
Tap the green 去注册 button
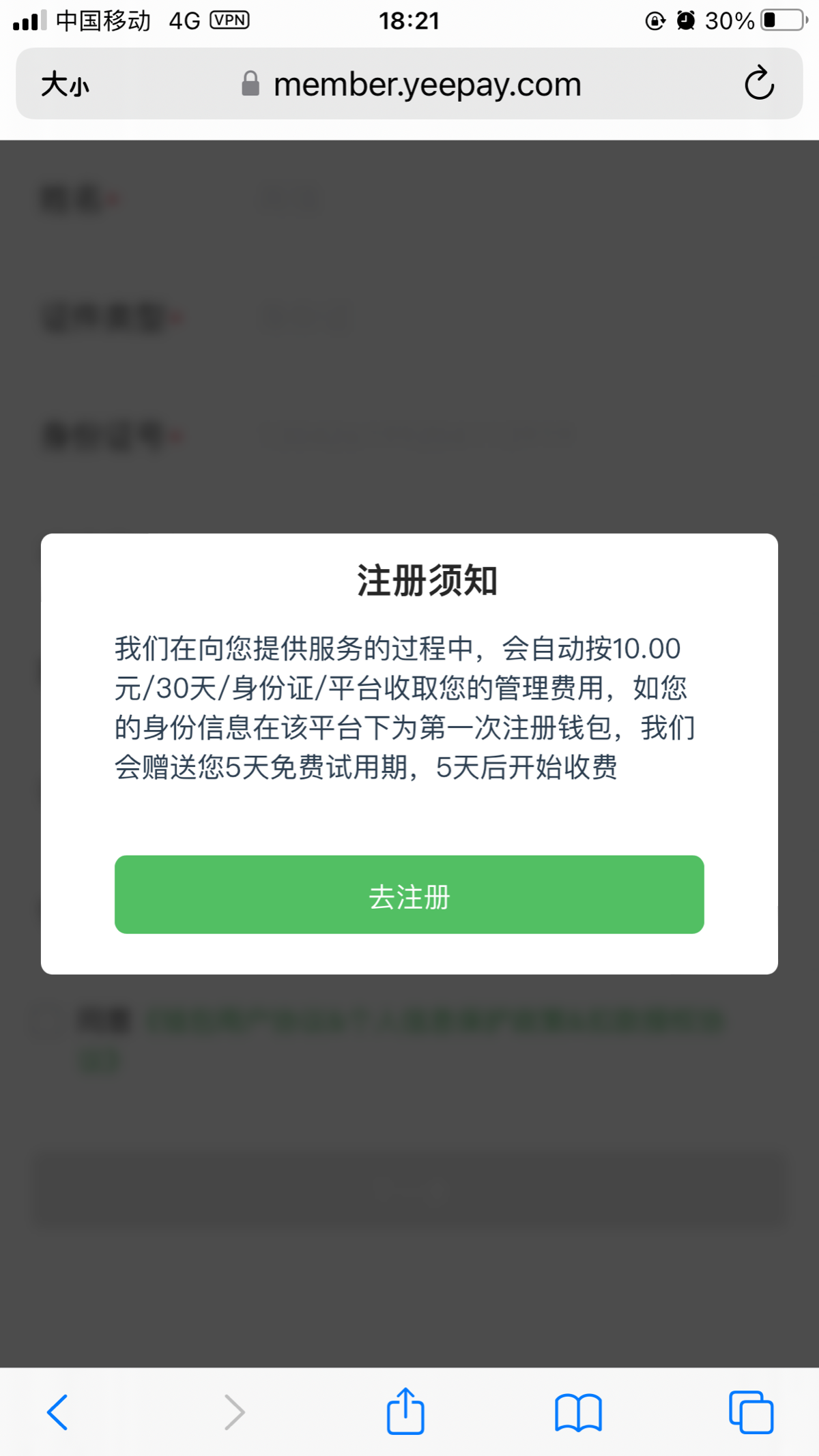409,894
